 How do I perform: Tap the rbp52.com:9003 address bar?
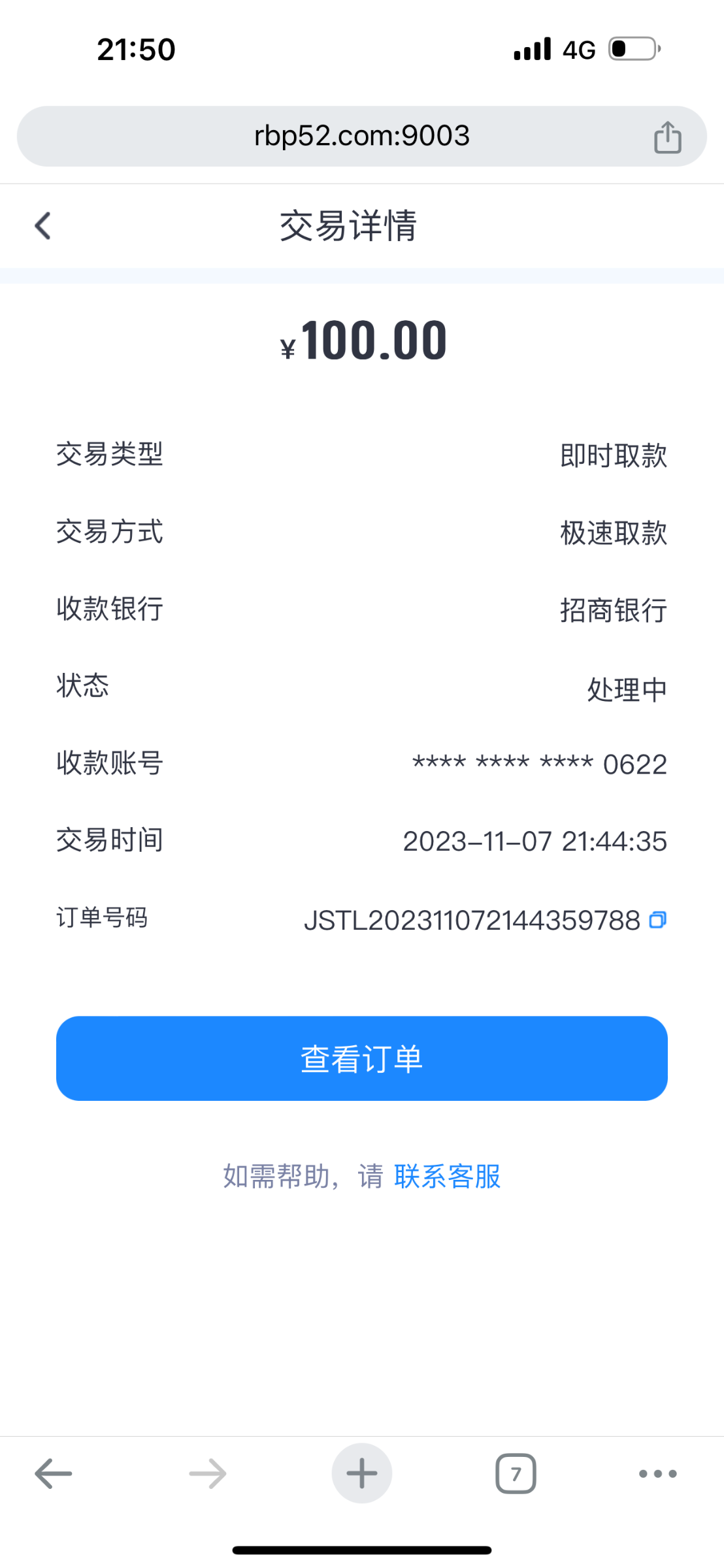coord(362,136)
